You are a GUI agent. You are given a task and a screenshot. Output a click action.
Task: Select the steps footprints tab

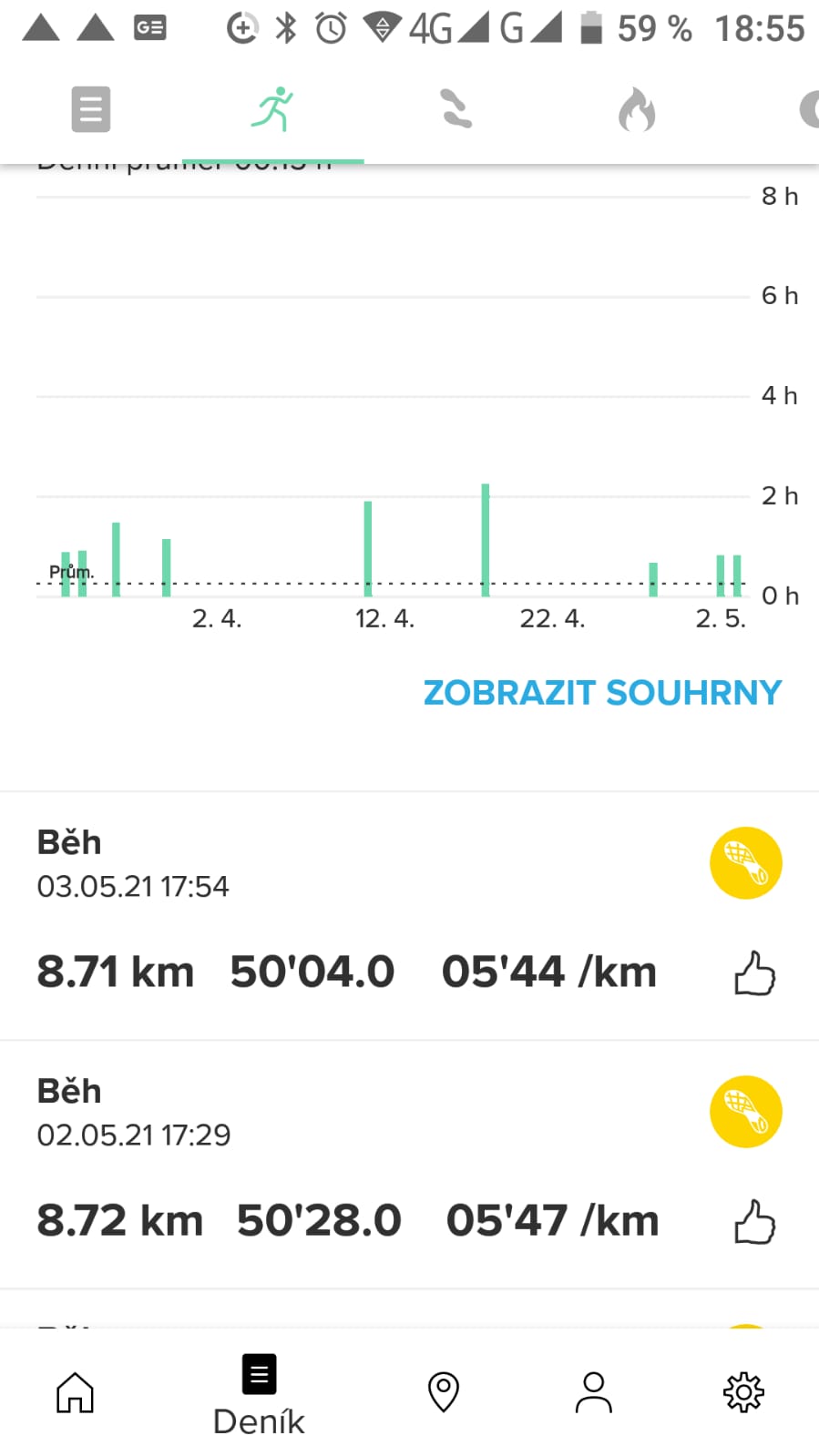click(x=456, y=109)
